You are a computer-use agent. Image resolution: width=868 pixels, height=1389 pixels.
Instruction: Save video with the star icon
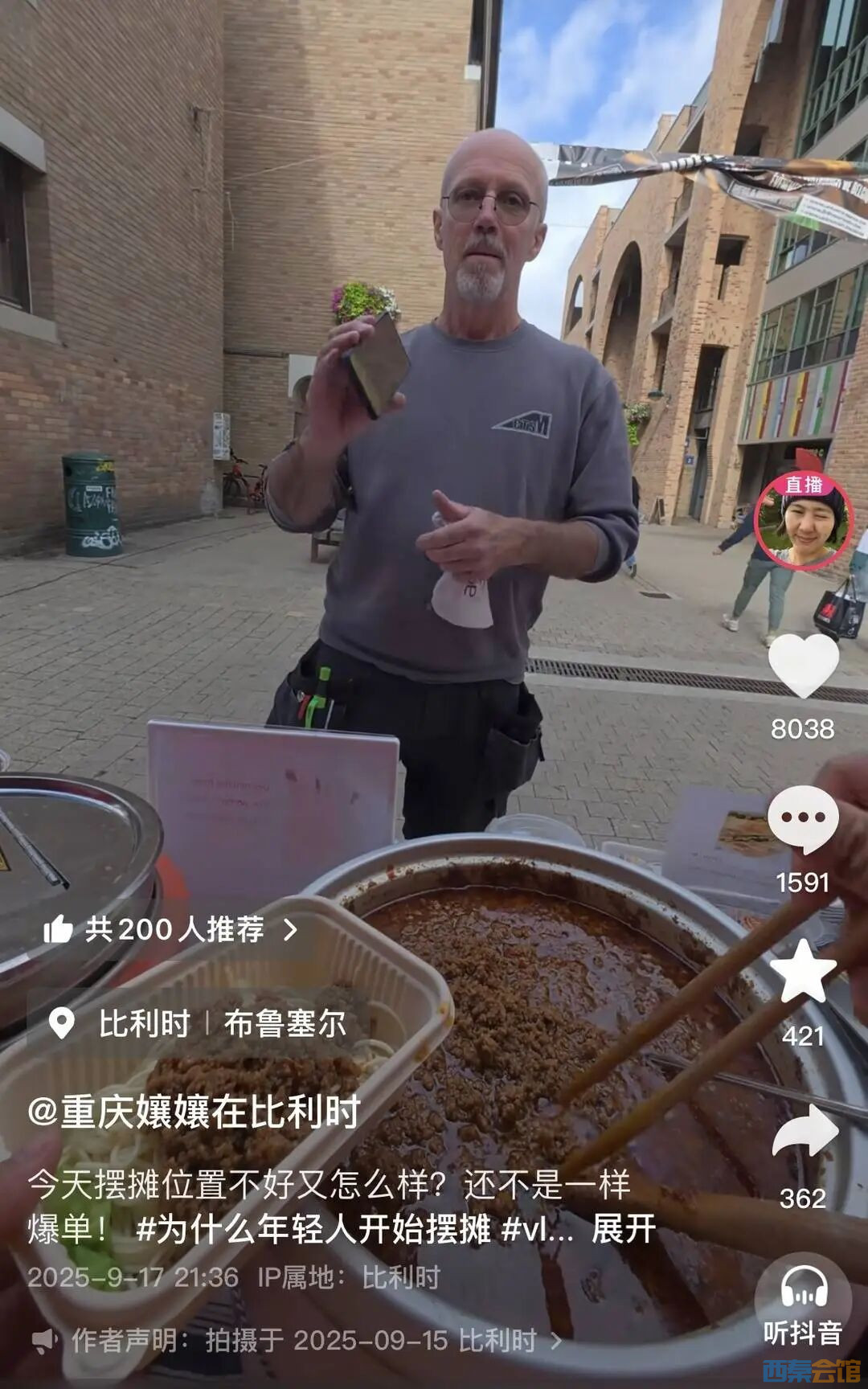pyautogui.click(x=803, y=971)
